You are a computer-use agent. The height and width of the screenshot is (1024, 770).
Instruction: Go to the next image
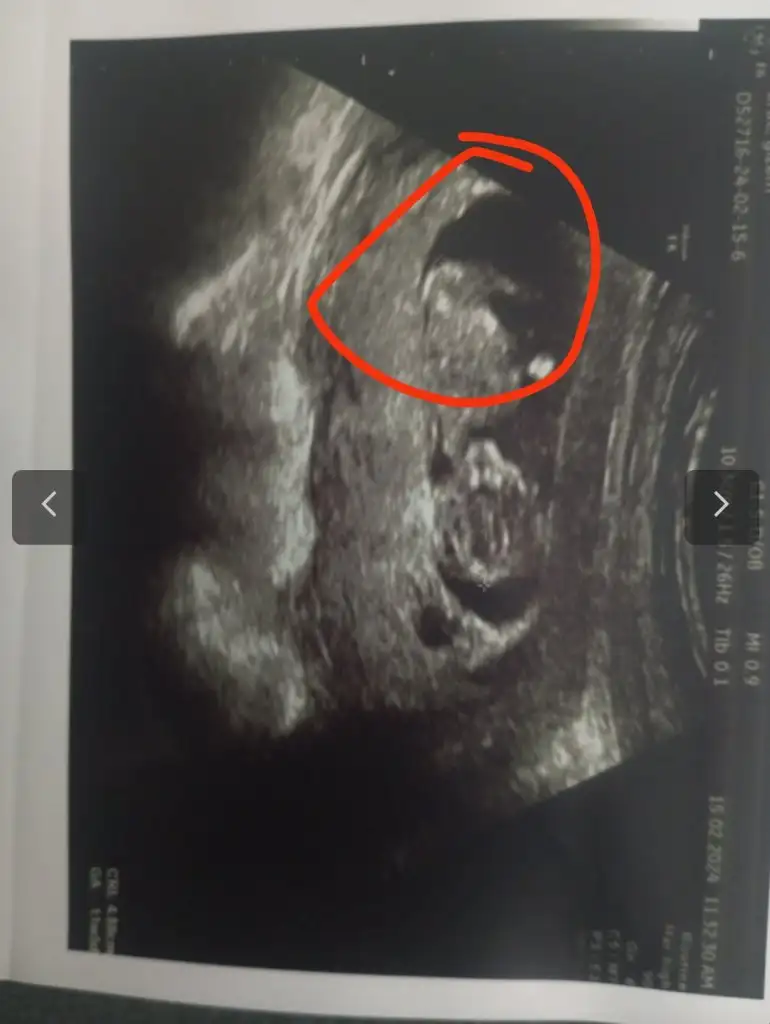click(721, 506)
